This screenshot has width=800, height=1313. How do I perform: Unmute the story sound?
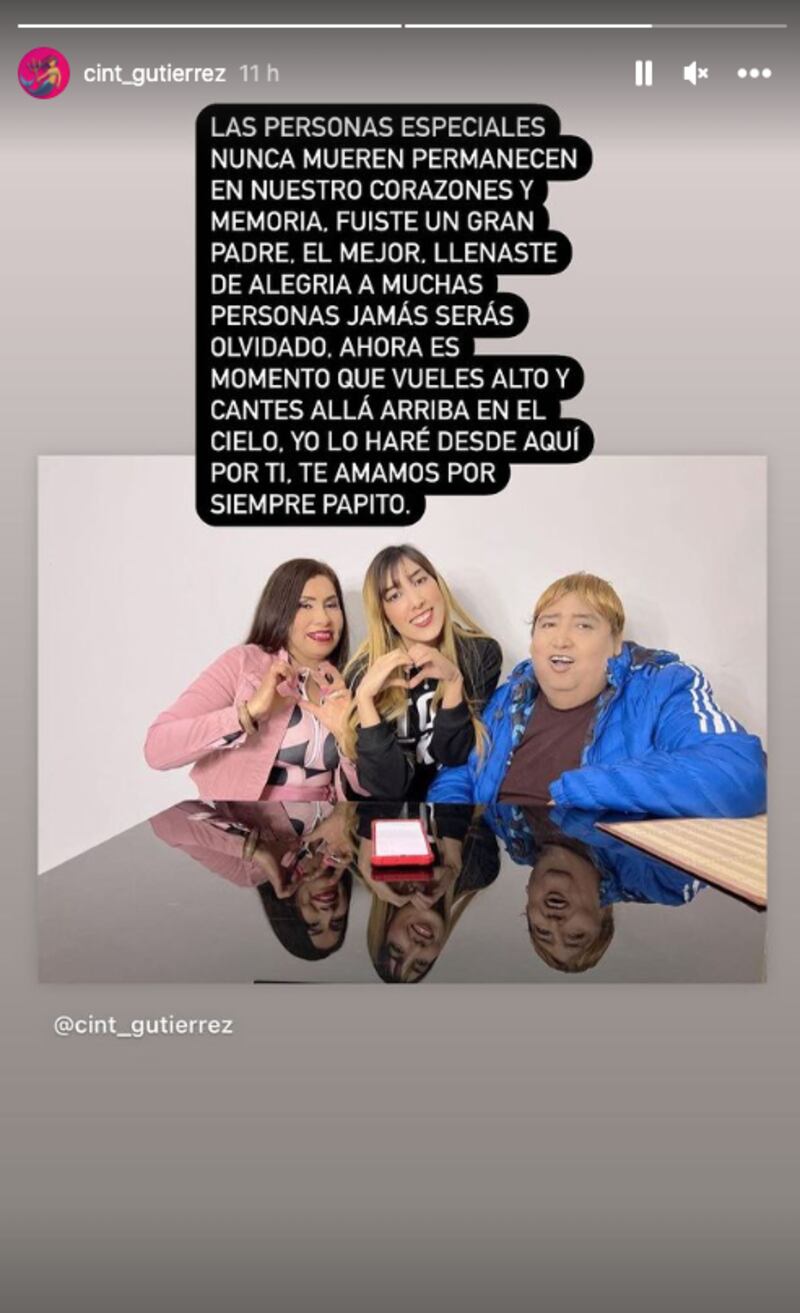point(696,73)
